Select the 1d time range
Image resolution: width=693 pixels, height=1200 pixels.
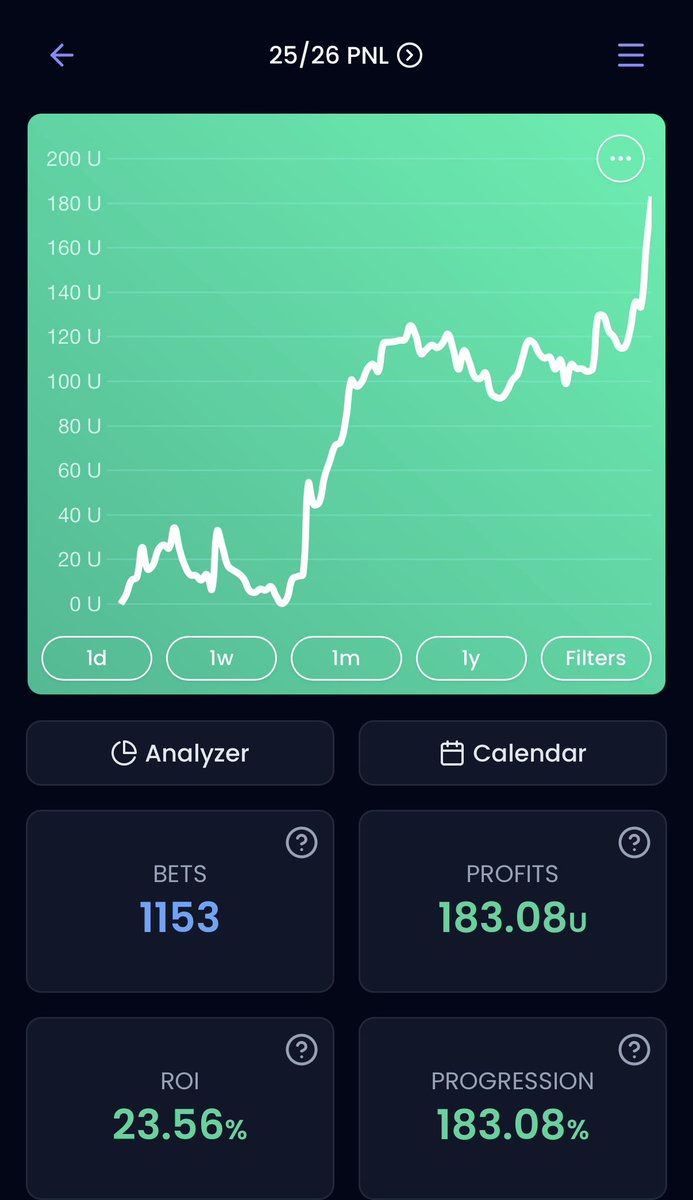pos(97,658)
